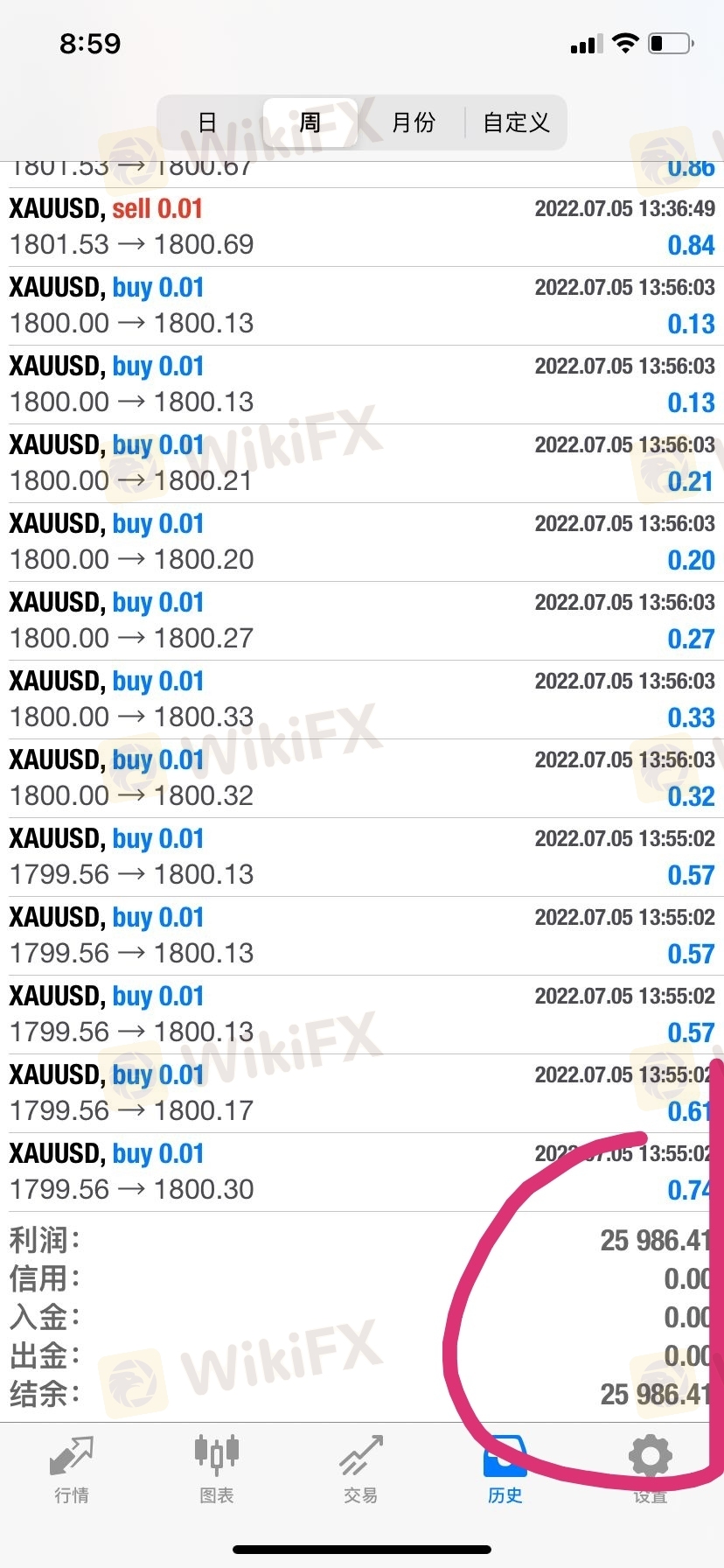724x1568 pixels.
Task: Expand the buy trade closed at 1800.21
Action: 362,464
